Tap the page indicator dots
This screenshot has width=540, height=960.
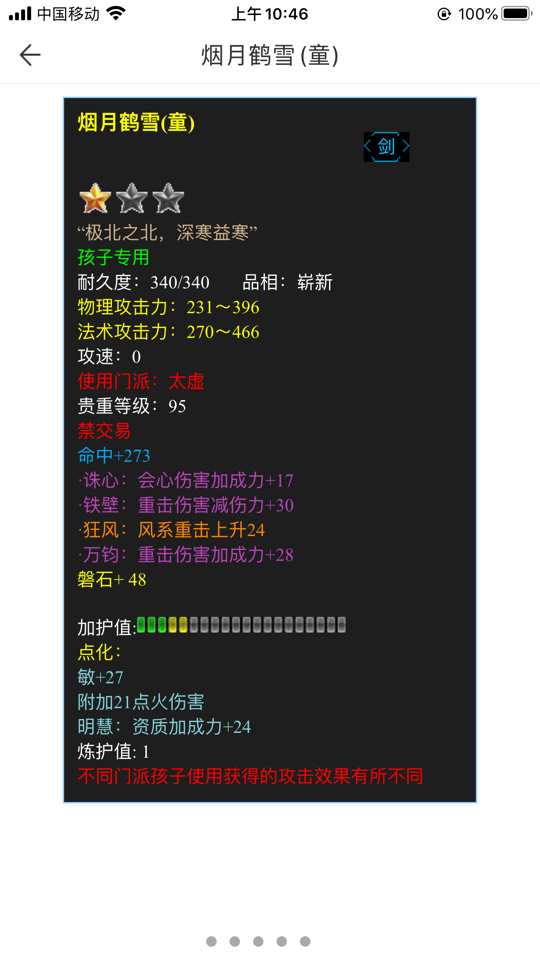click(258, 941)
